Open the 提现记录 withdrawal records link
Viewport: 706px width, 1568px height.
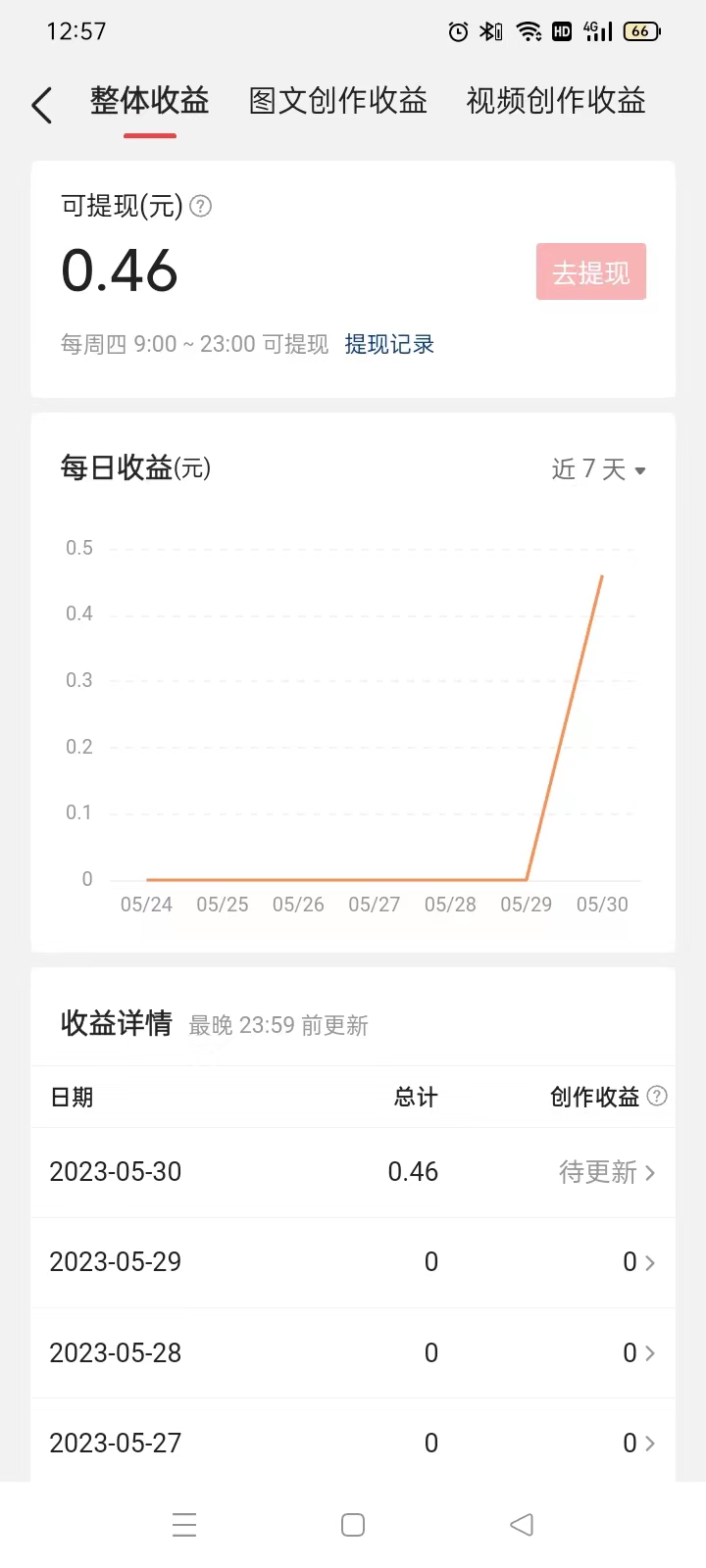point(389,345)
